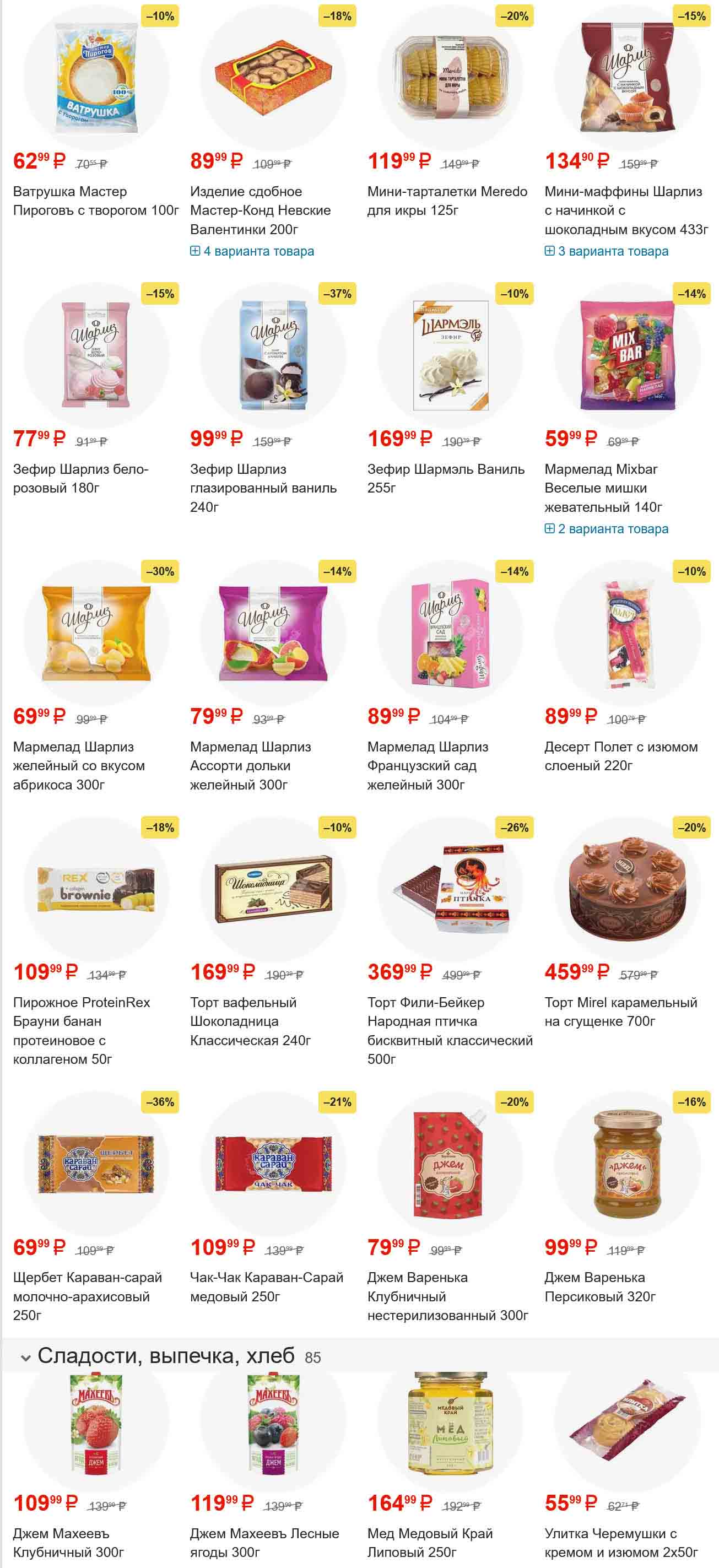Select Торт Mirel карамельный на сгущенке
Image resolution: width=719 pixels, height=1568 pixels.
coord(621,1012)
